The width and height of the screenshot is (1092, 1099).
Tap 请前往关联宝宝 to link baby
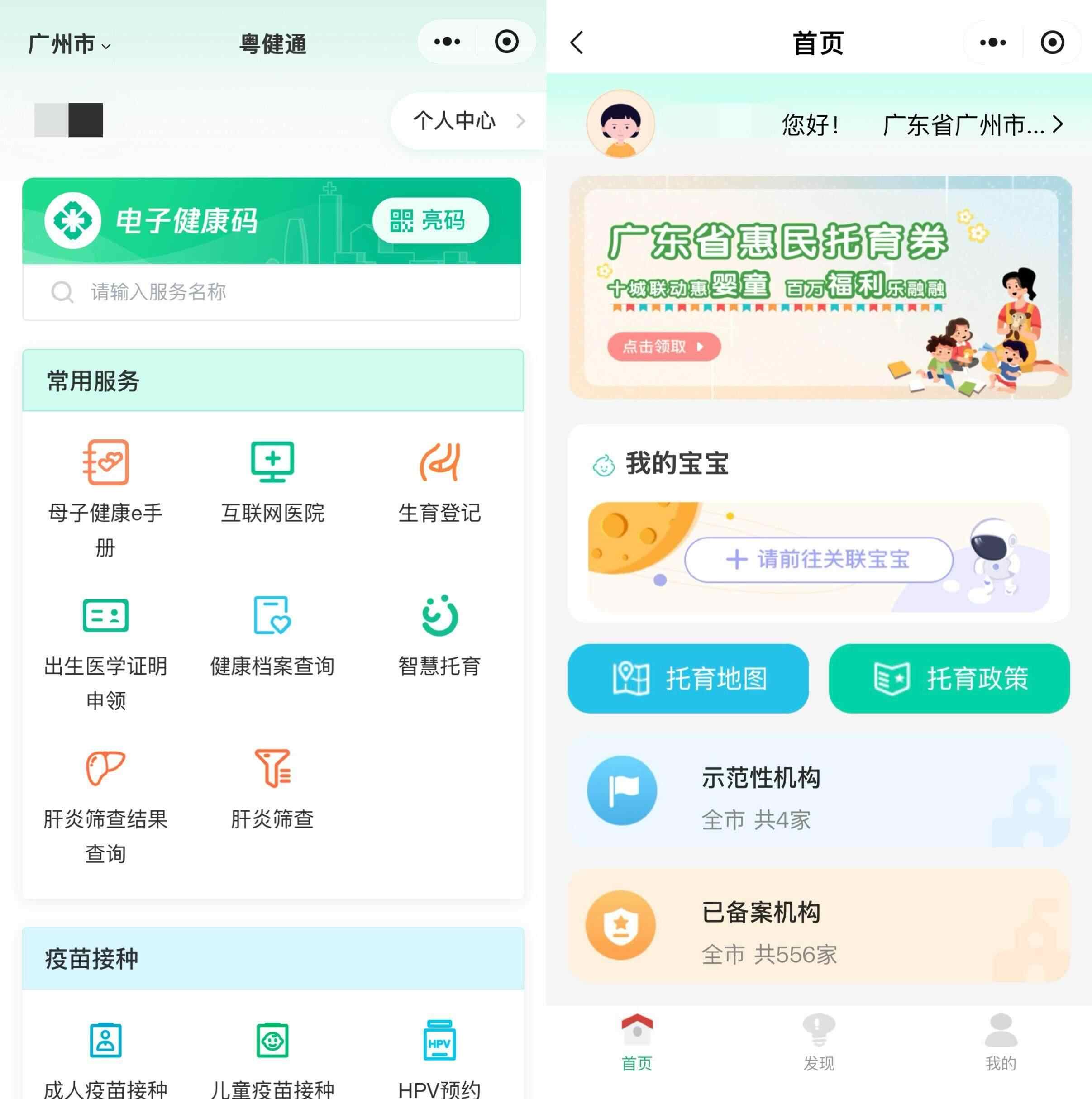click(x=818, y=560)
